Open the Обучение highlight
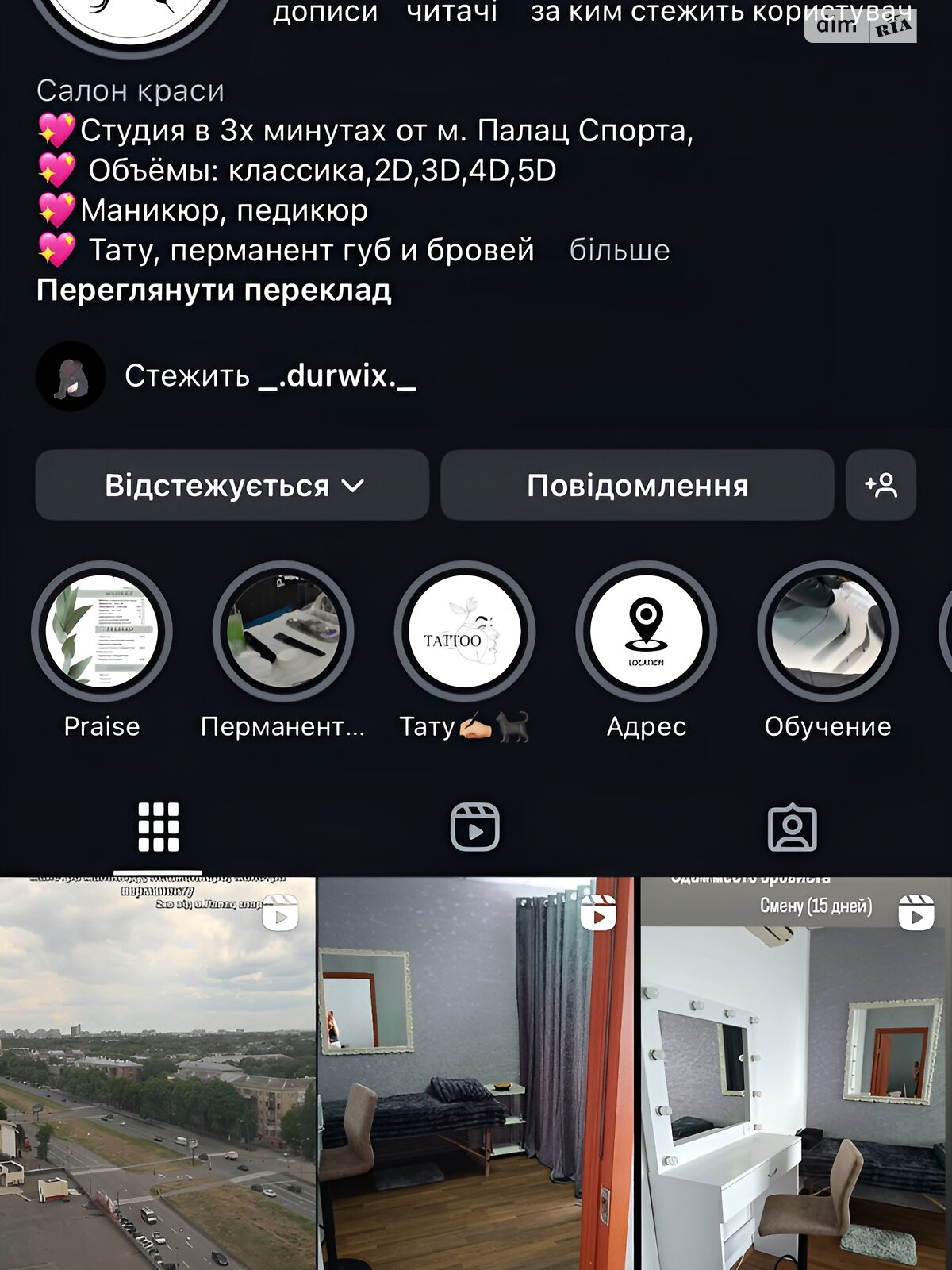 point(827,632)
